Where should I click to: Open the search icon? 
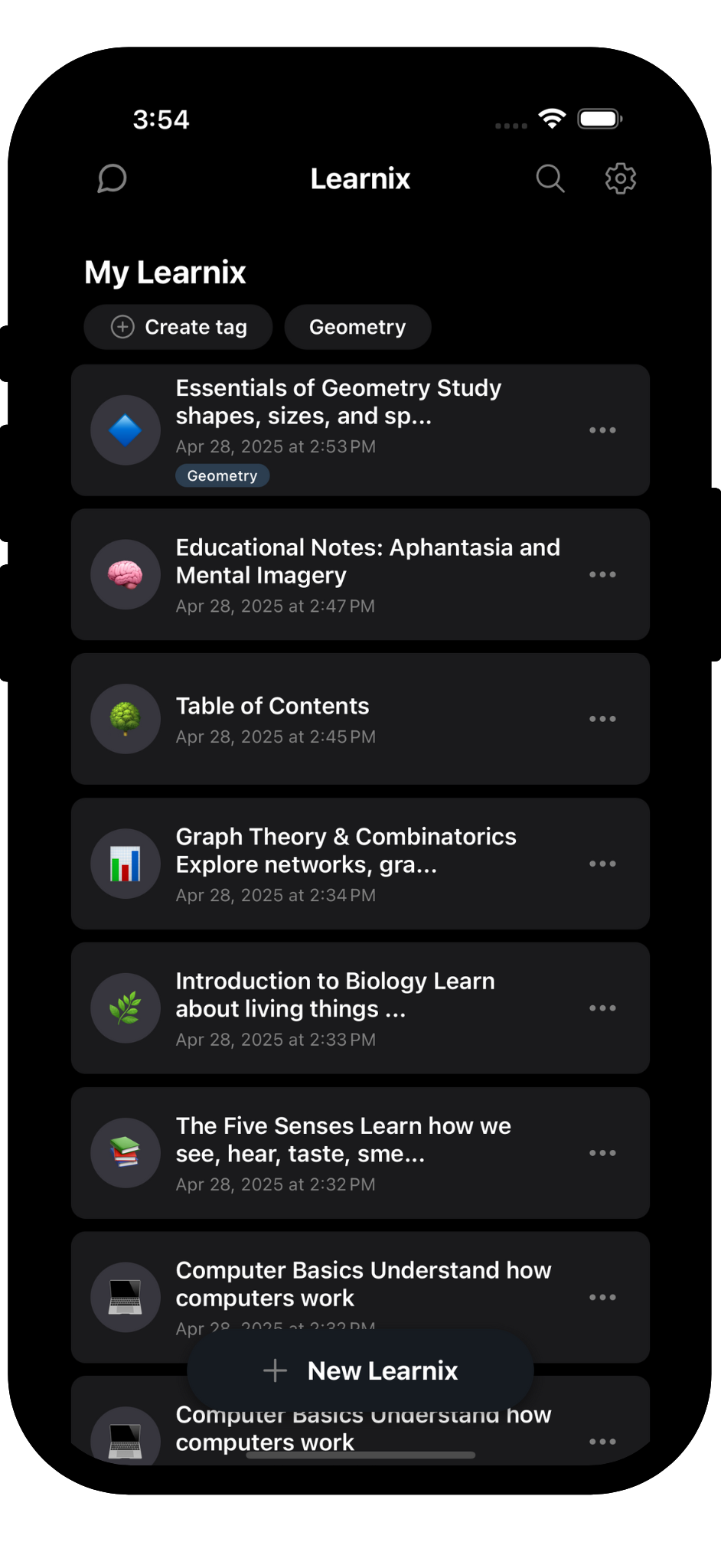pyautogui.click(x=550, y=178)
